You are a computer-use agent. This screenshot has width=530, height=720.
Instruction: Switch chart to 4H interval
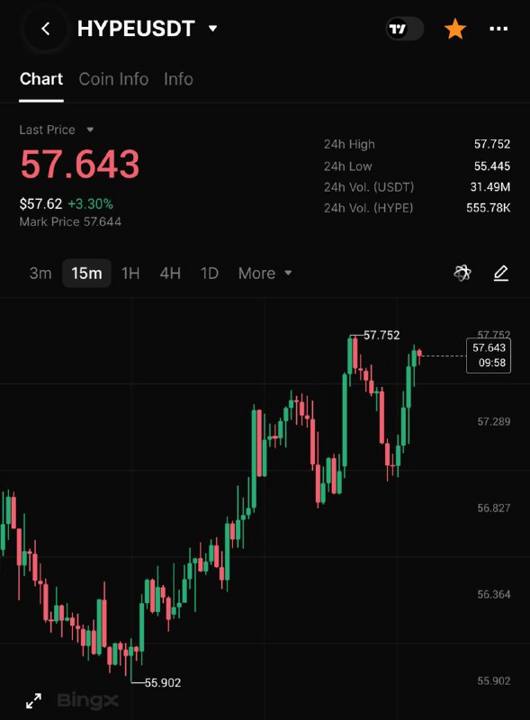pyautogui.click(x=170, y=273)
